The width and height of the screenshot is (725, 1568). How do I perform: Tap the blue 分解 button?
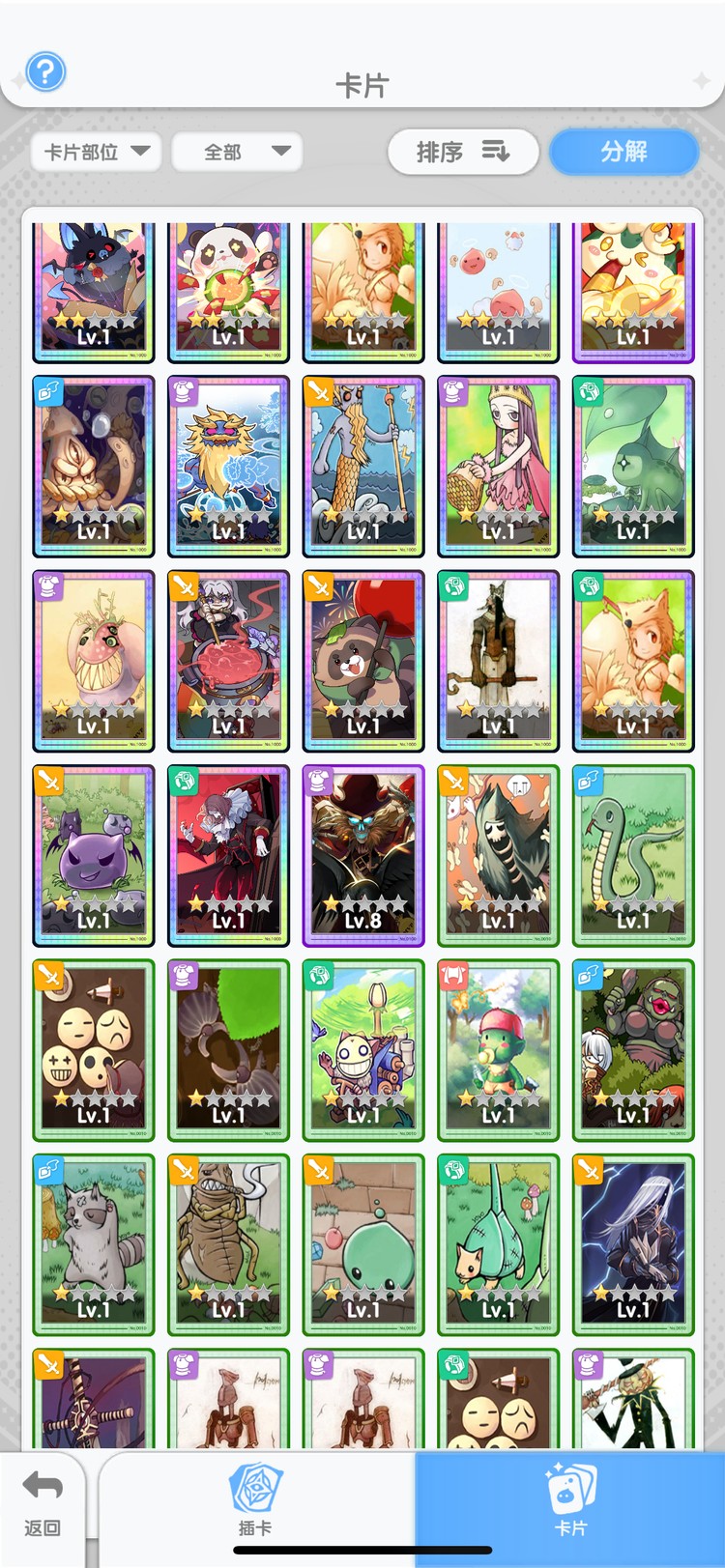click(x=623, y=152)
